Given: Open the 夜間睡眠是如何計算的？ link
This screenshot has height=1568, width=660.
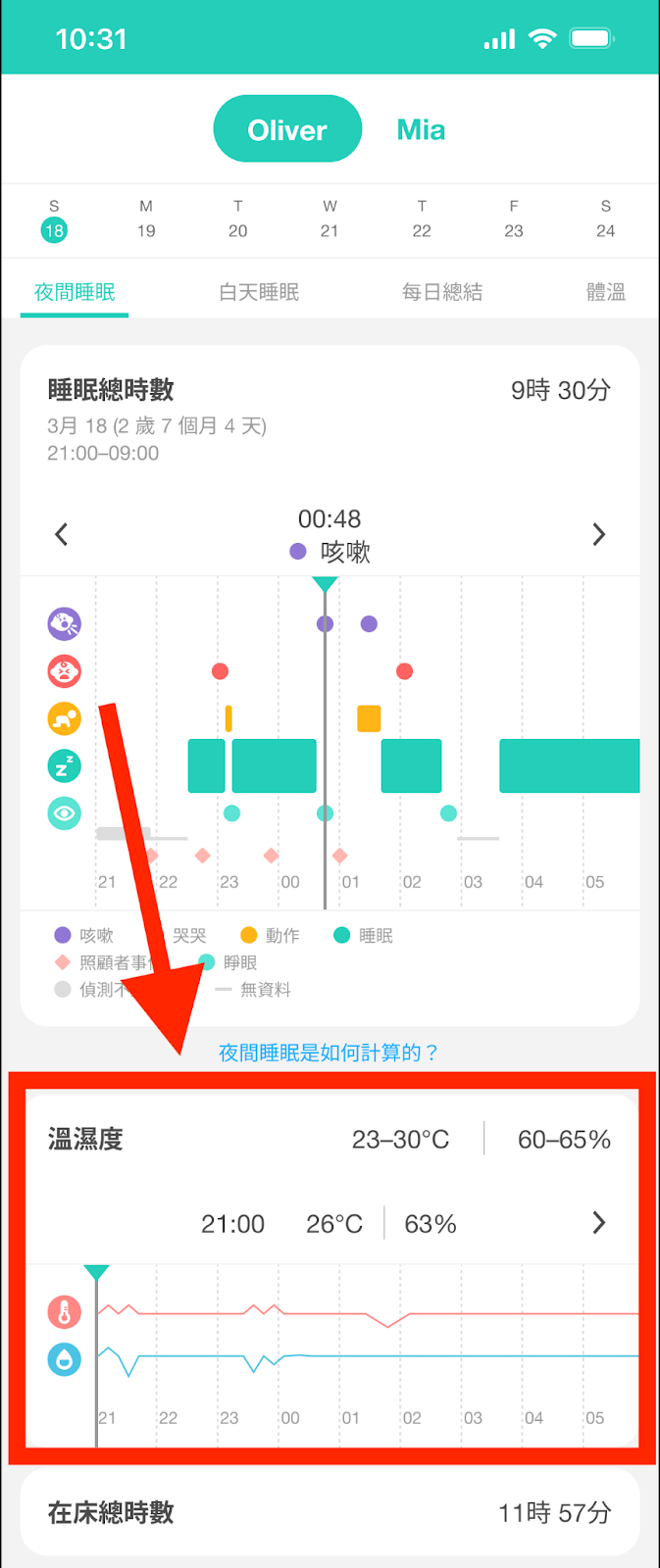Looking at the screenshot, I should [x=329, y=1053].
